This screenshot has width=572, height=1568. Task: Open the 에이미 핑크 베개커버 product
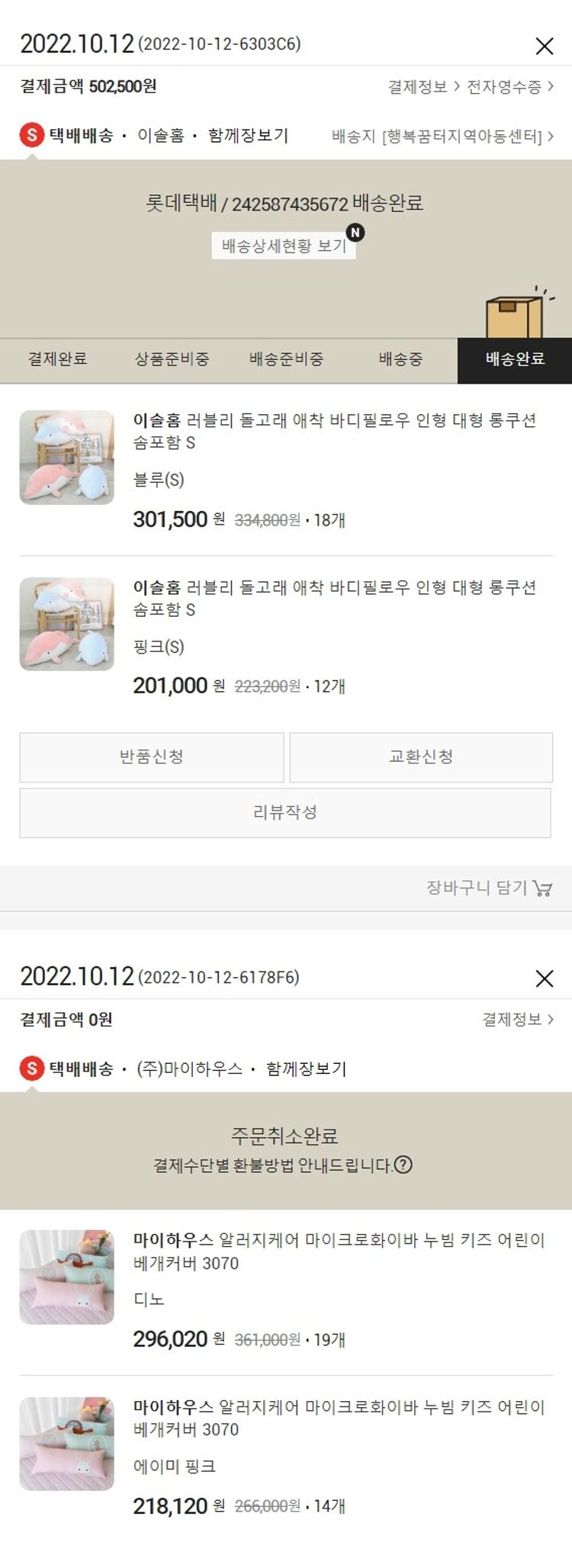click(339, 1418)
